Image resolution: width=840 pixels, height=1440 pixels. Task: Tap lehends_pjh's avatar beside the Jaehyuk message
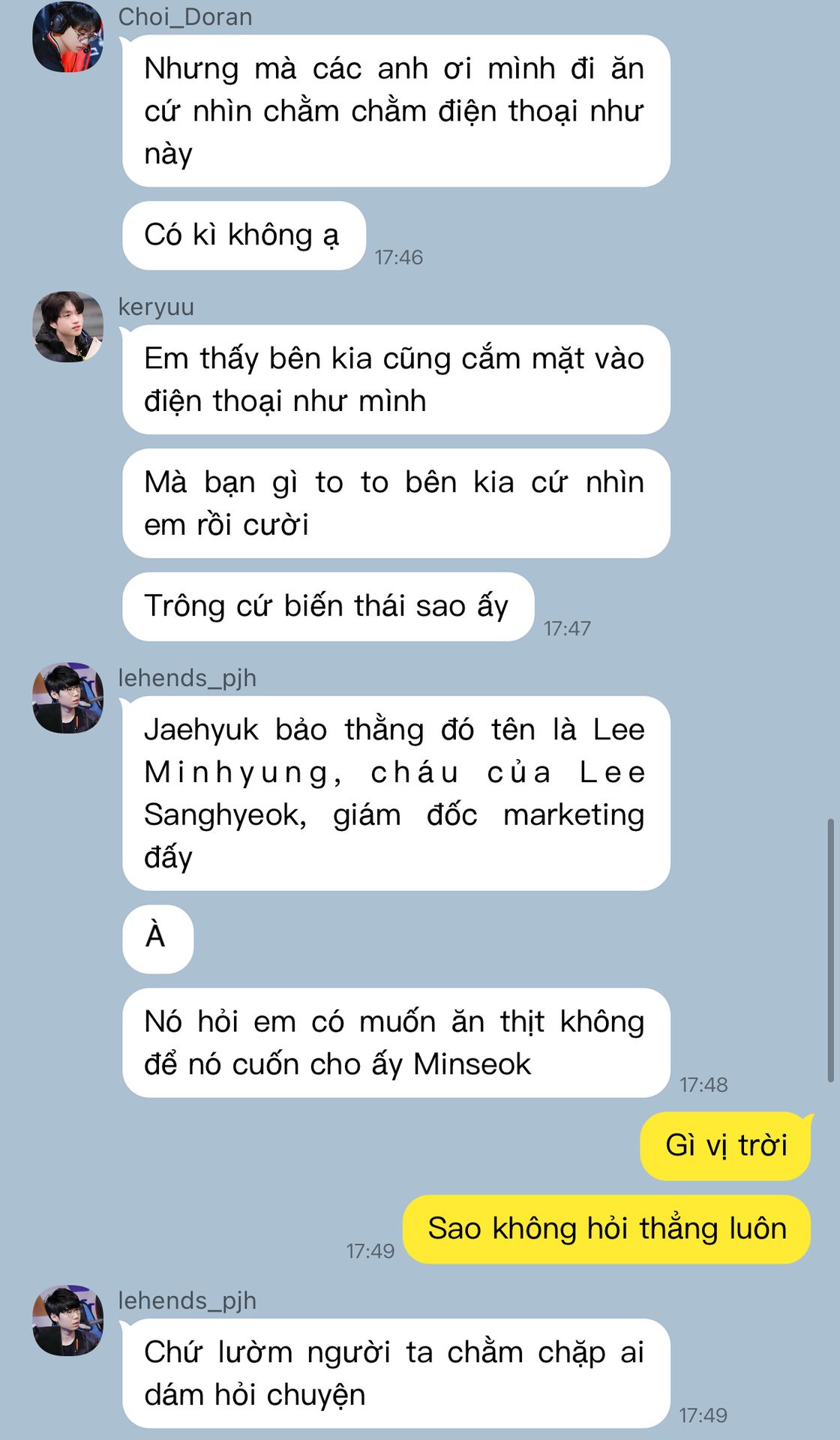67,697
